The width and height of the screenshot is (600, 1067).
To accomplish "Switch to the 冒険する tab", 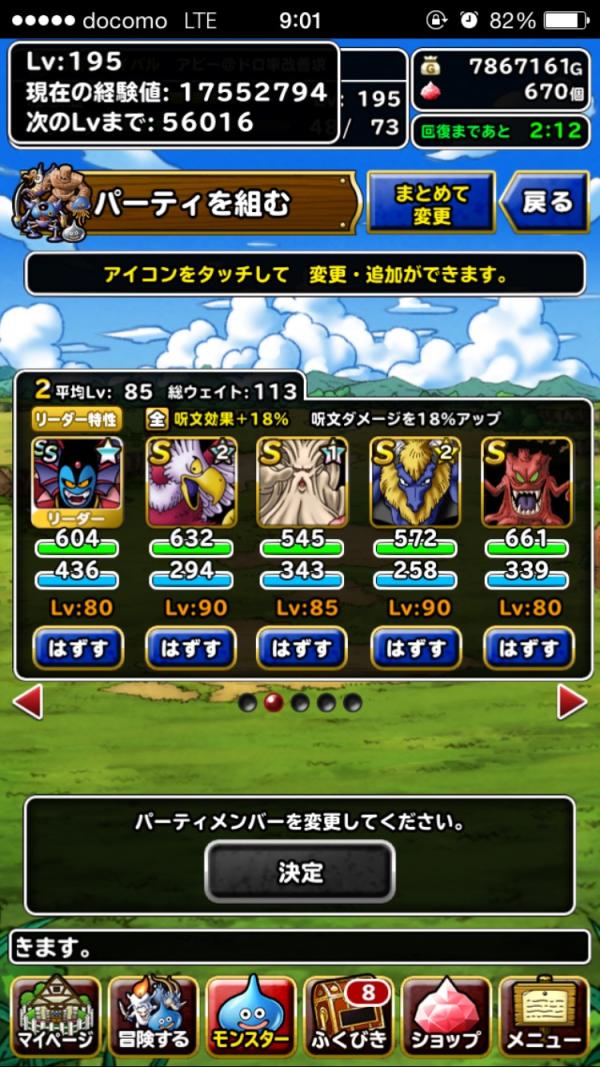I will 153,1015.
